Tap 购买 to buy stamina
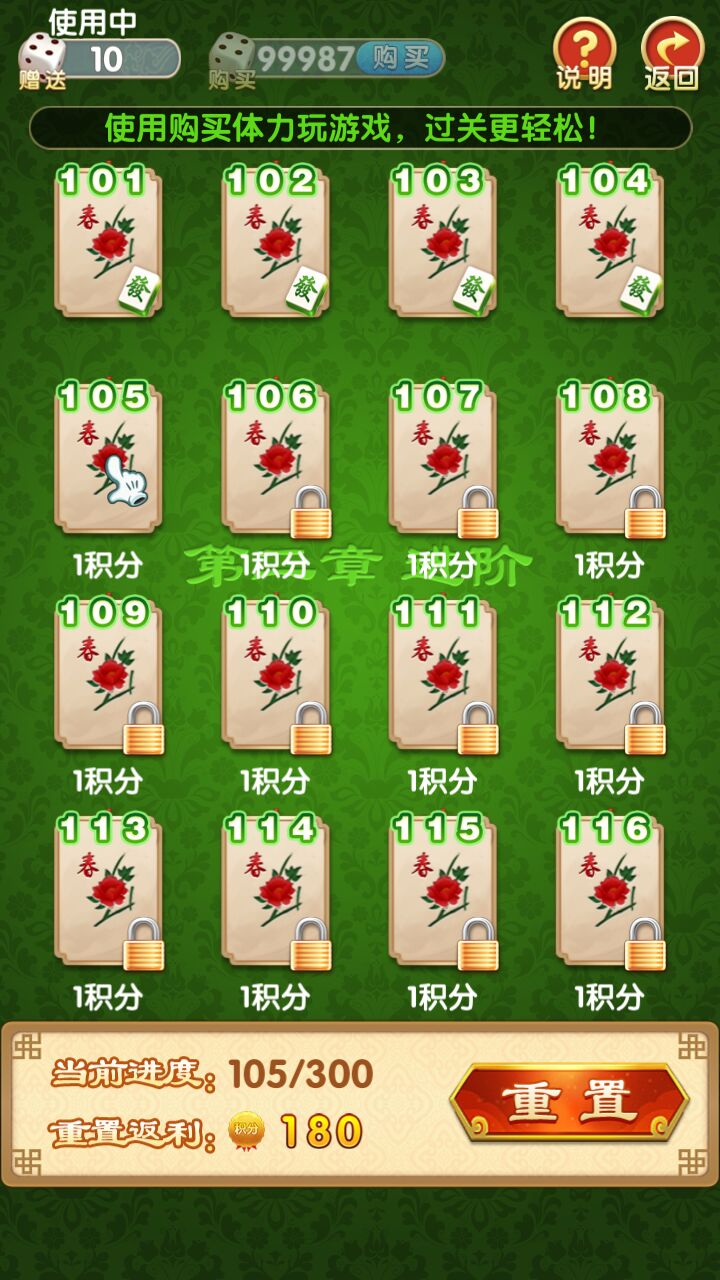This screenshot has width=720, height=1280. point(400,58)
